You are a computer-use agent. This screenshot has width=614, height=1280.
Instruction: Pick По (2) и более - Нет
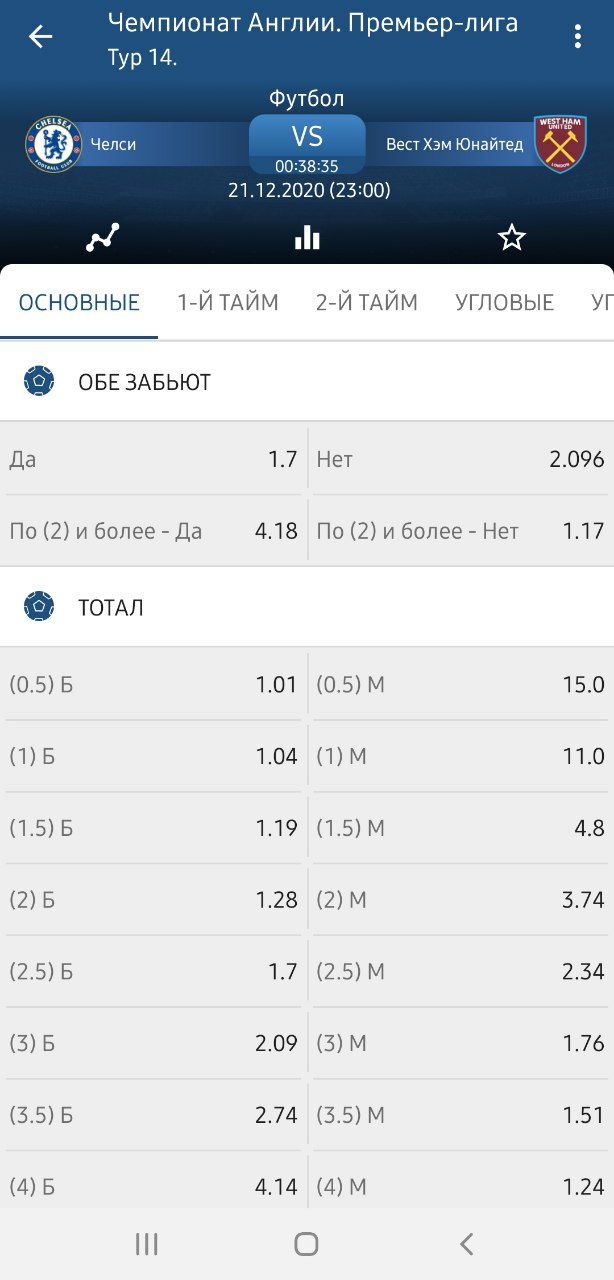[460, 531]
